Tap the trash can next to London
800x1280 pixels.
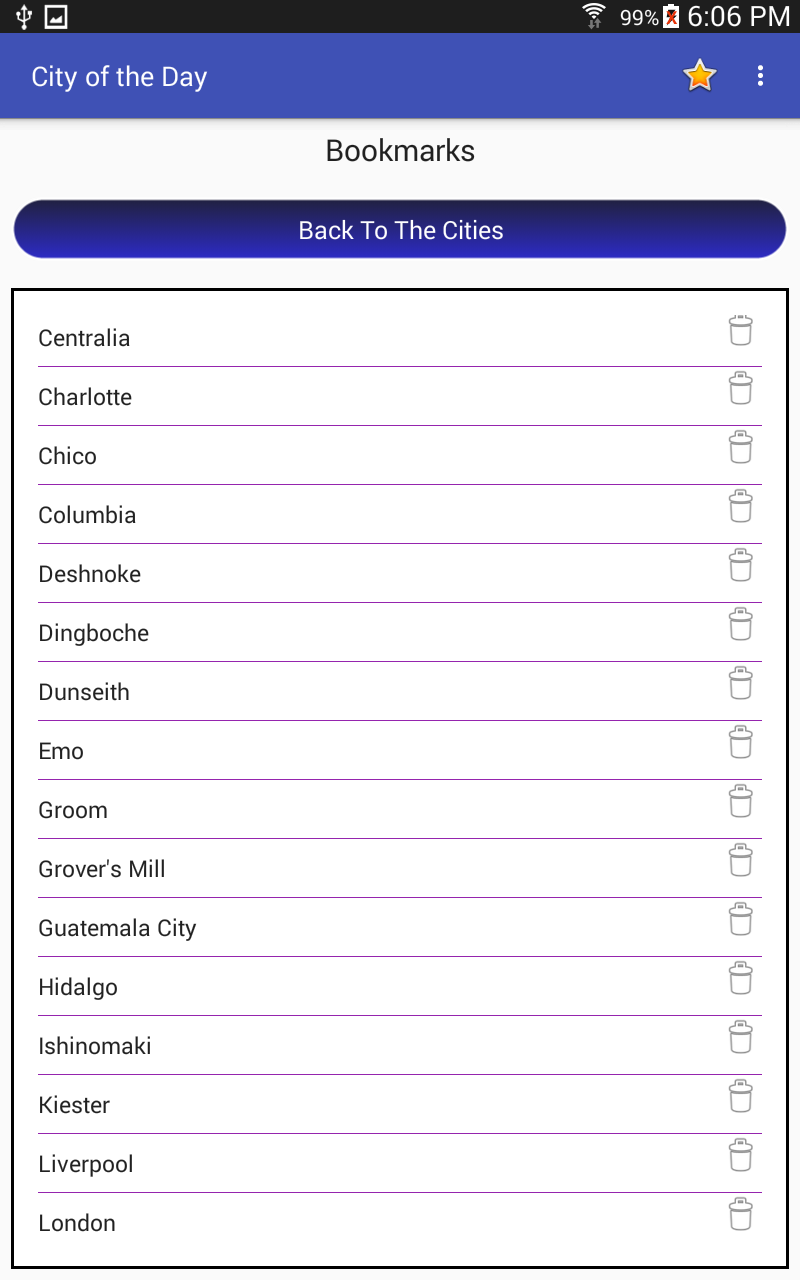pos(740,1215)
